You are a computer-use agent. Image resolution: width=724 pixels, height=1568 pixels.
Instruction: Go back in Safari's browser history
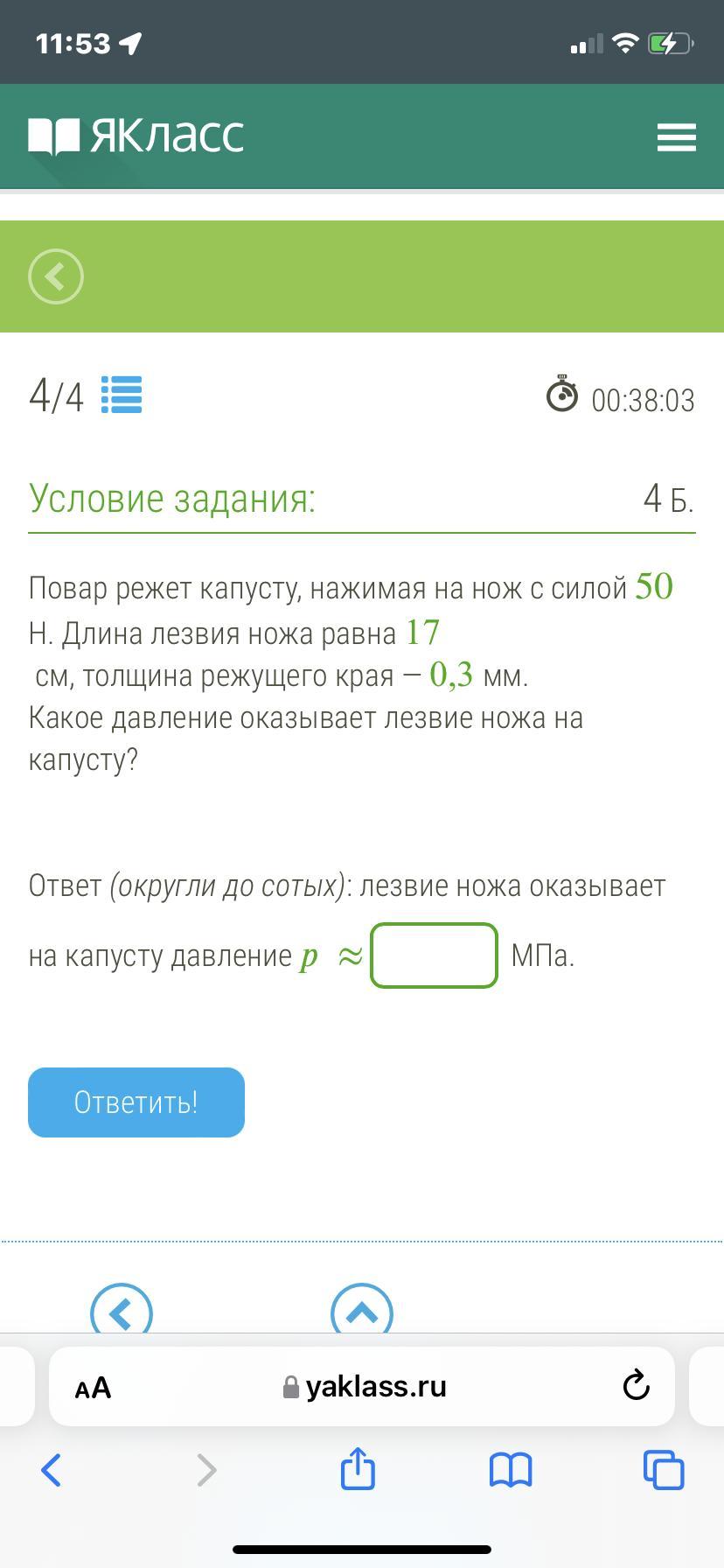(x=52, y=1470)
